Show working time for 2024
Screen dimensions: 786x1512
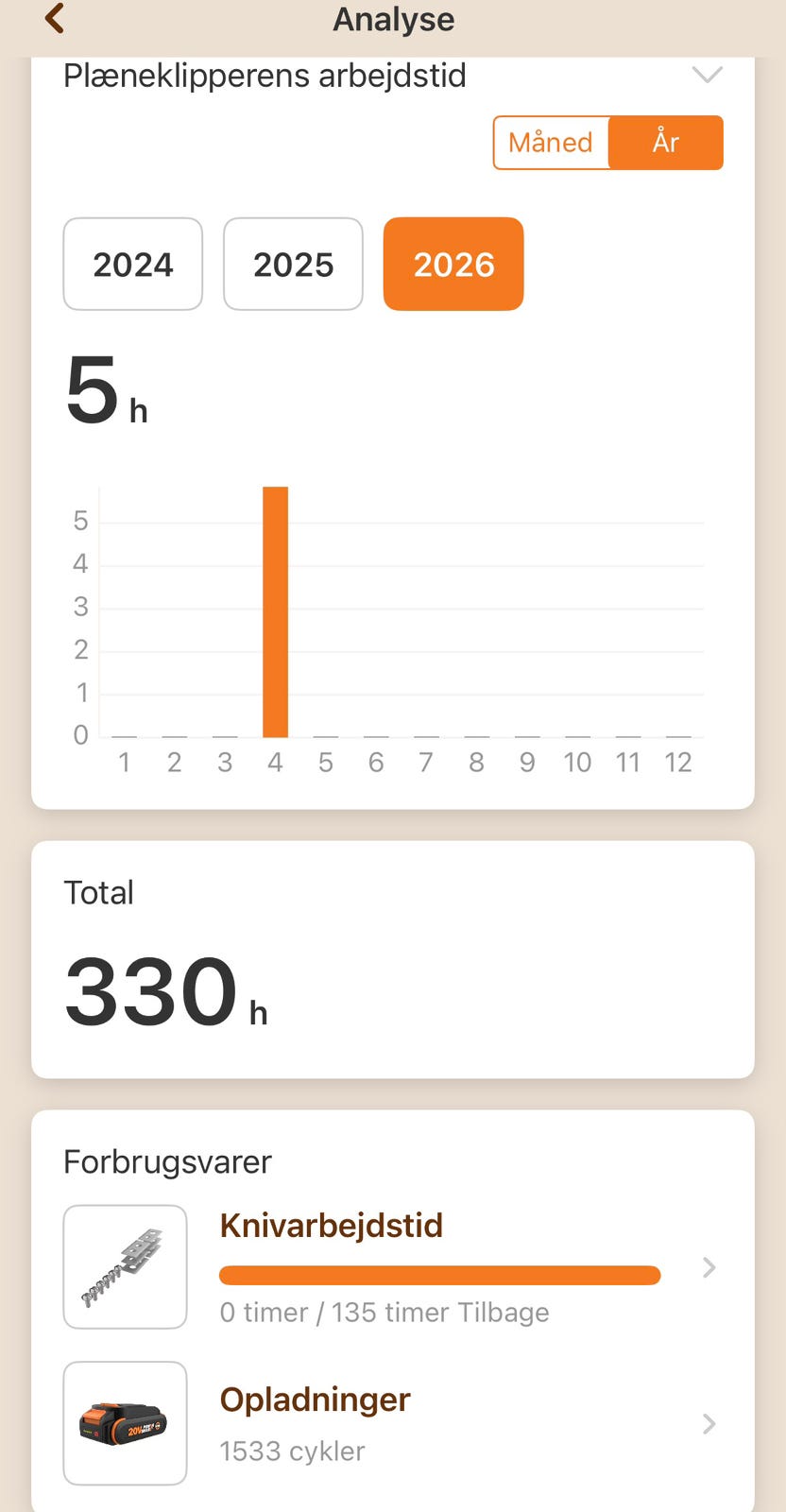coord(133,265)
